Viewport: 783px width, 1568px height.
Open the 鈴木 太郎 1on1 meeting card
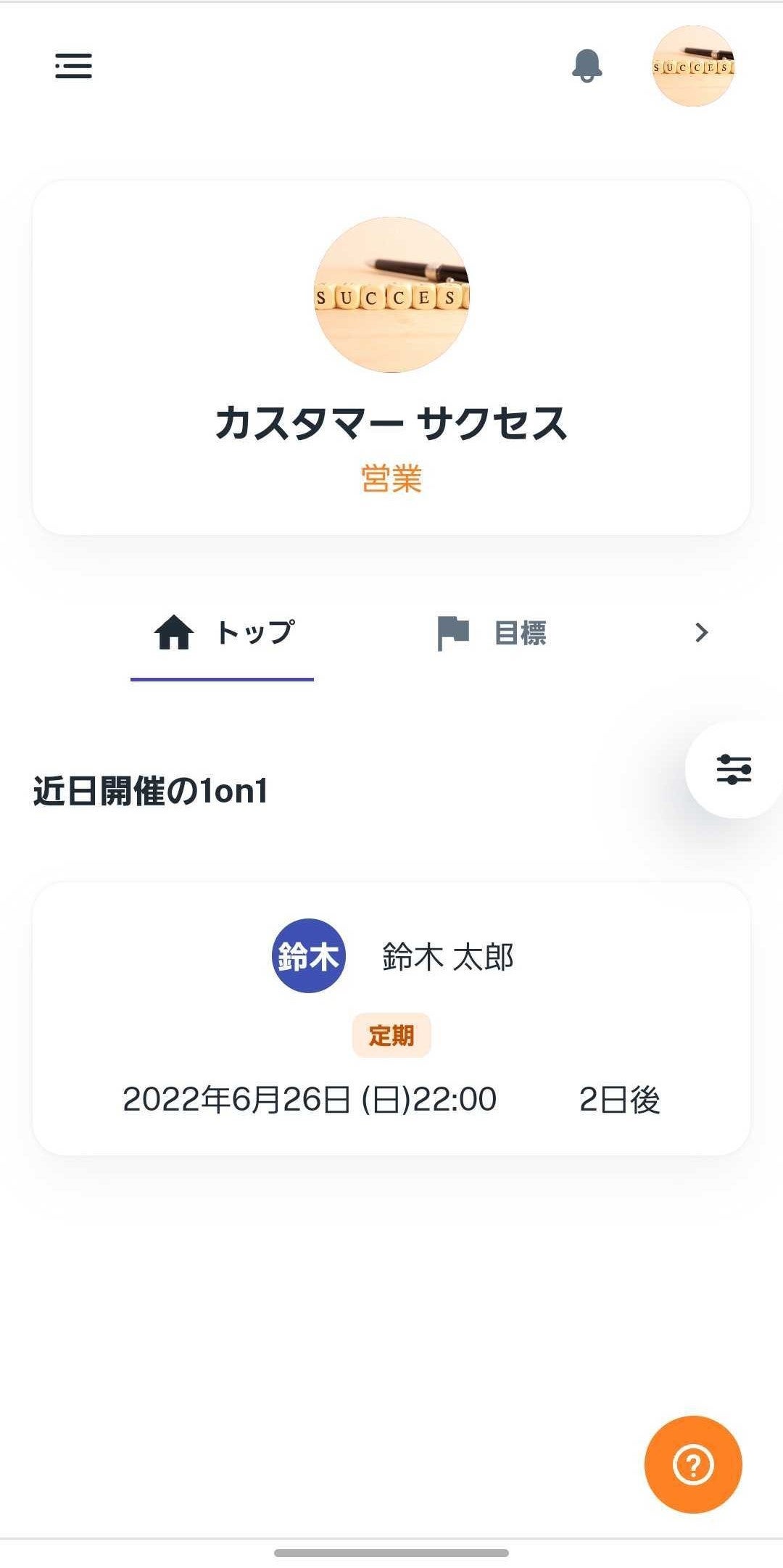point(391,1011)
